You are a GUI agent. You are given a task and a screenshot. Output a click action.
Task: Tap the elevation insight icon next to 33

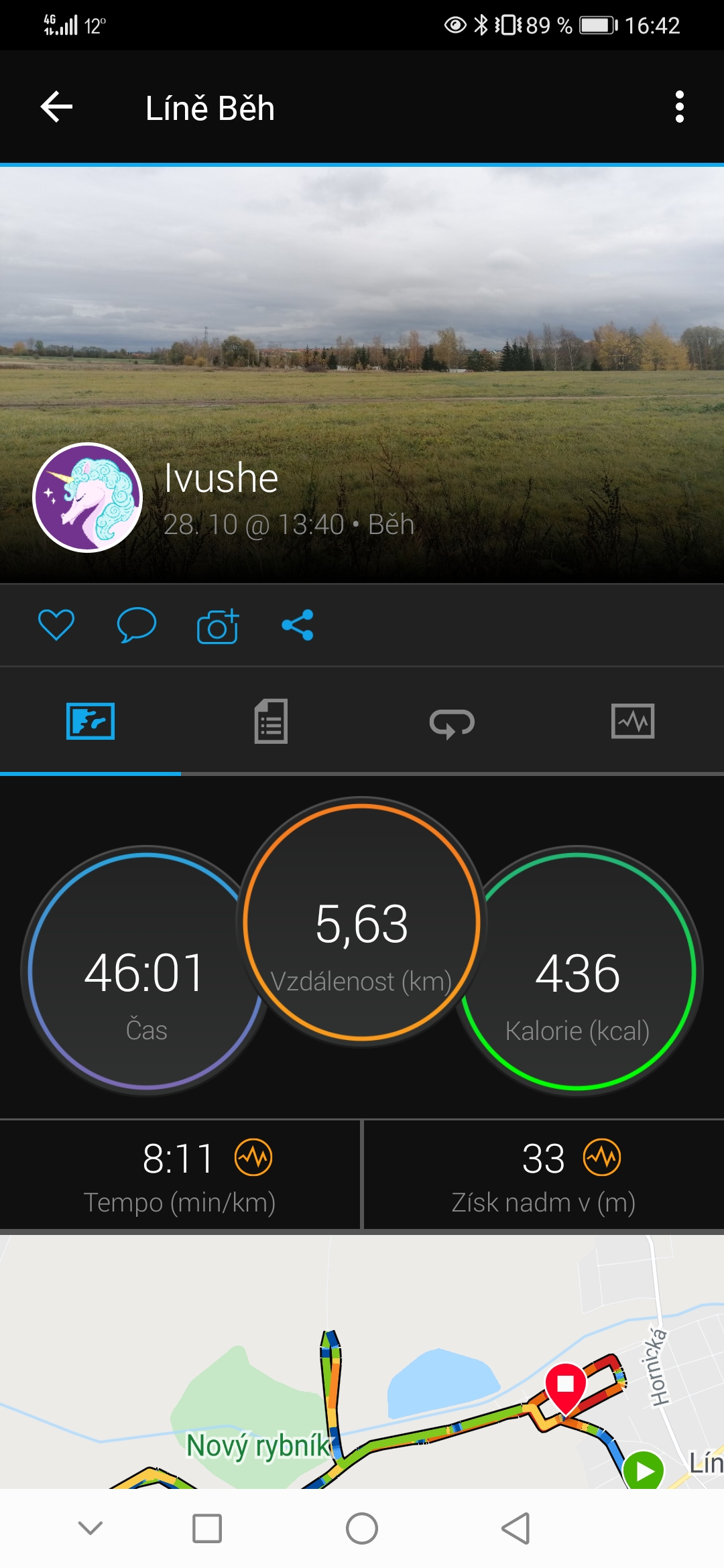point(602,1157)
